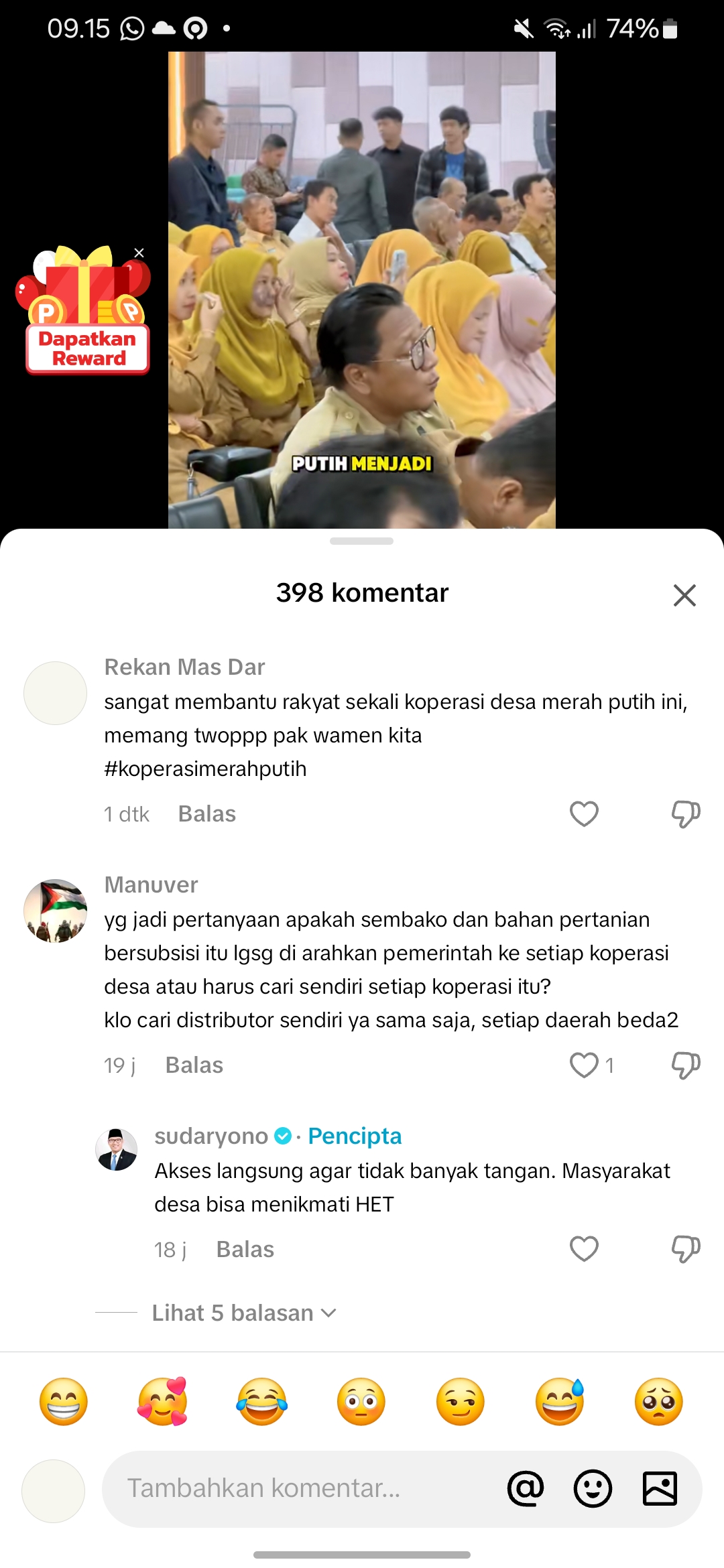Screen dimensions: 724x1568
Task: Like sudaryono's reply
Action: coord(584,1249)
